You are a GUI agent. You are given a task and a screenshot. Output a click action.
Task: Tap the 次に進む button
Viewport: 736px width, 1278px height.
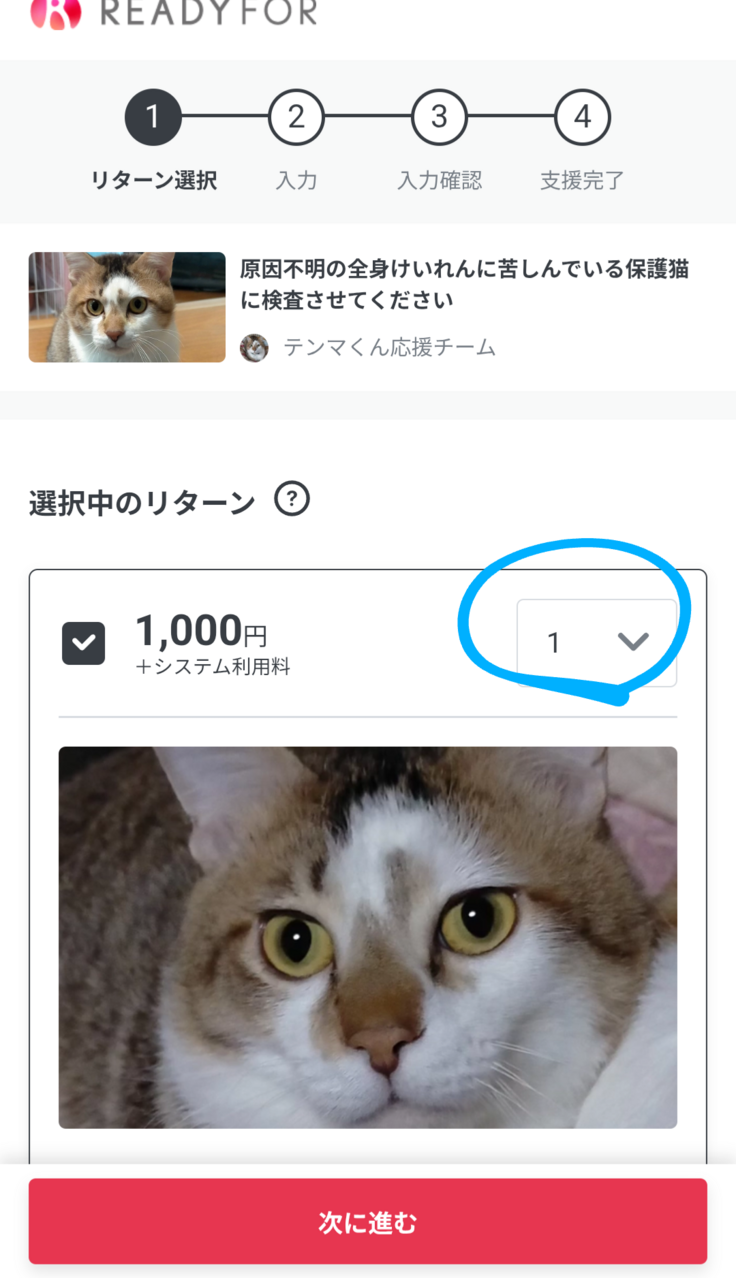tap(367, 1221)
